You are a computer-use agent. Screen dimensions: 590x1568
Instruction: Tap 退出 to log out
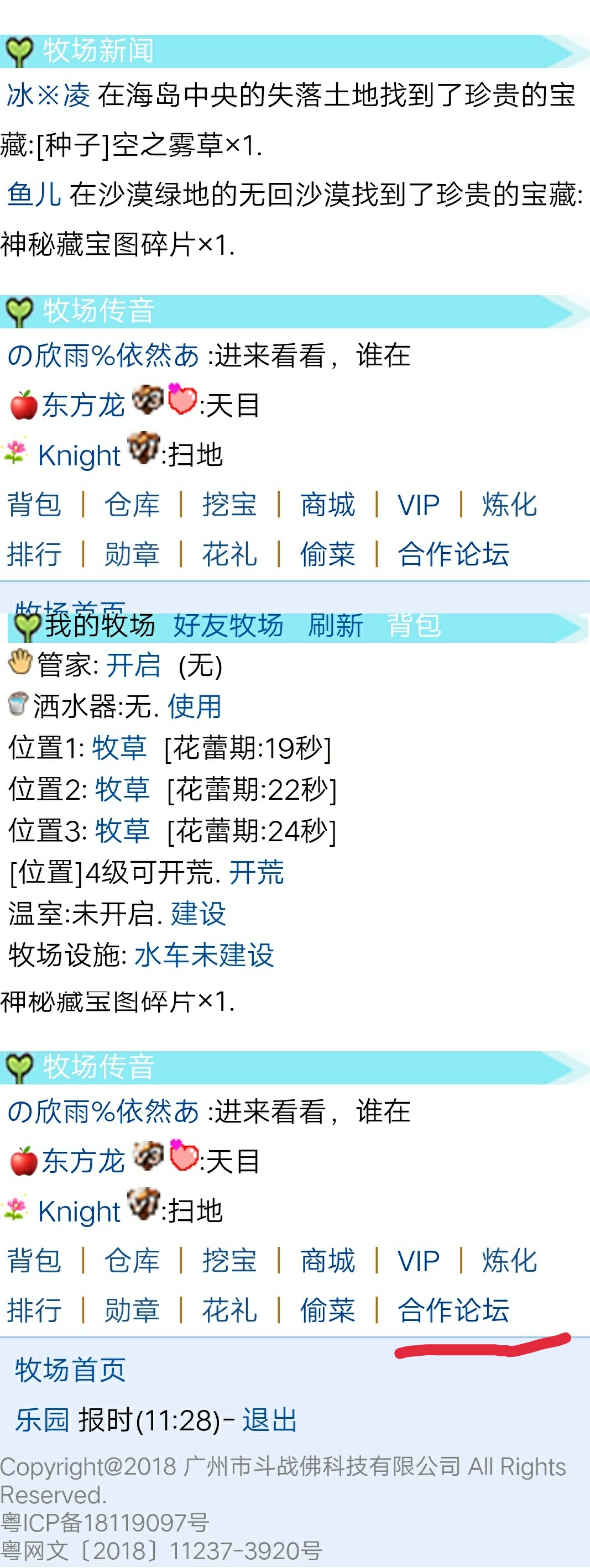[269, 1420]
